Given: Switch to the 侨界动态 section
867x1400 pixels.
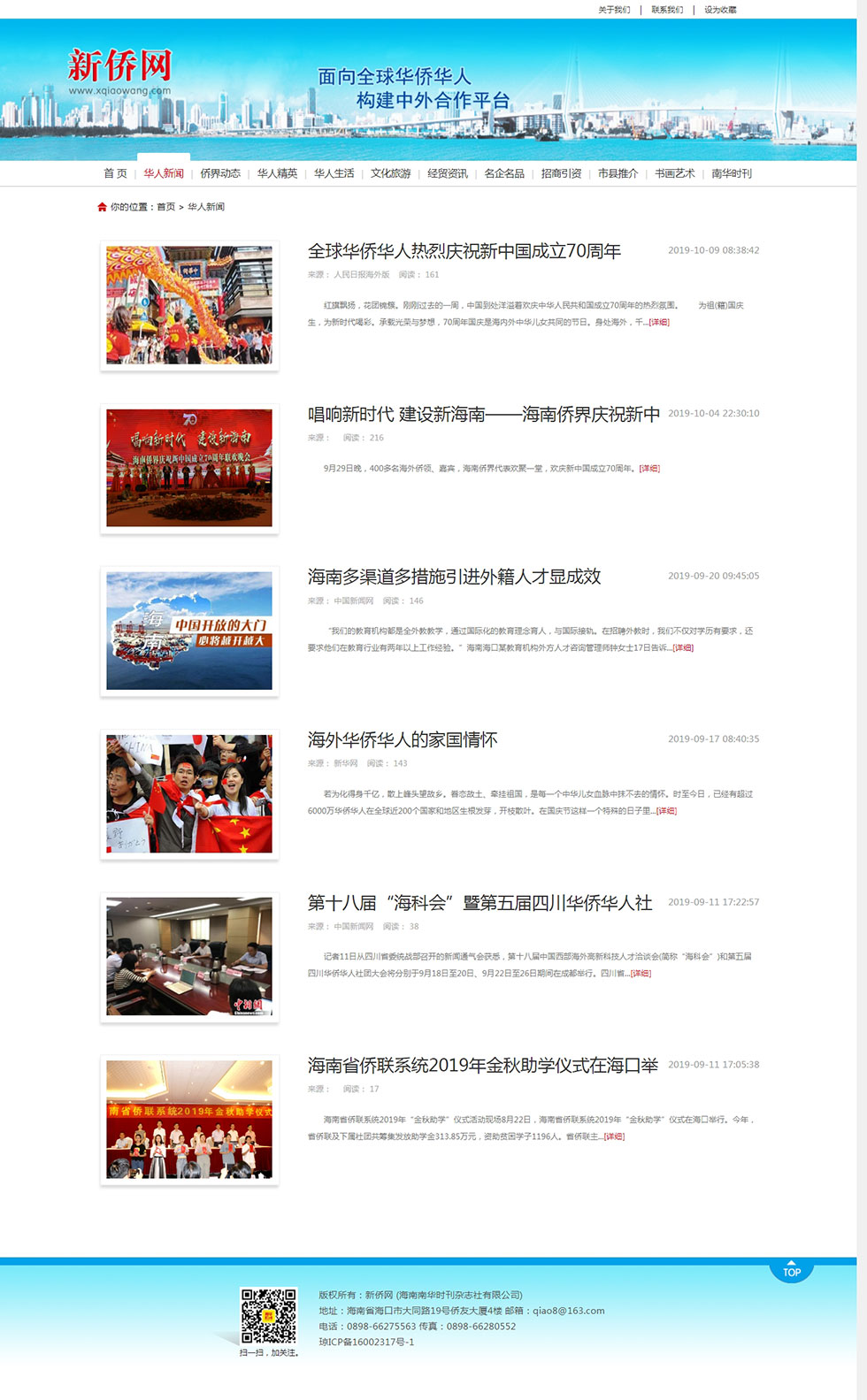Looking at the screenshot, I should tap(220, 173).
